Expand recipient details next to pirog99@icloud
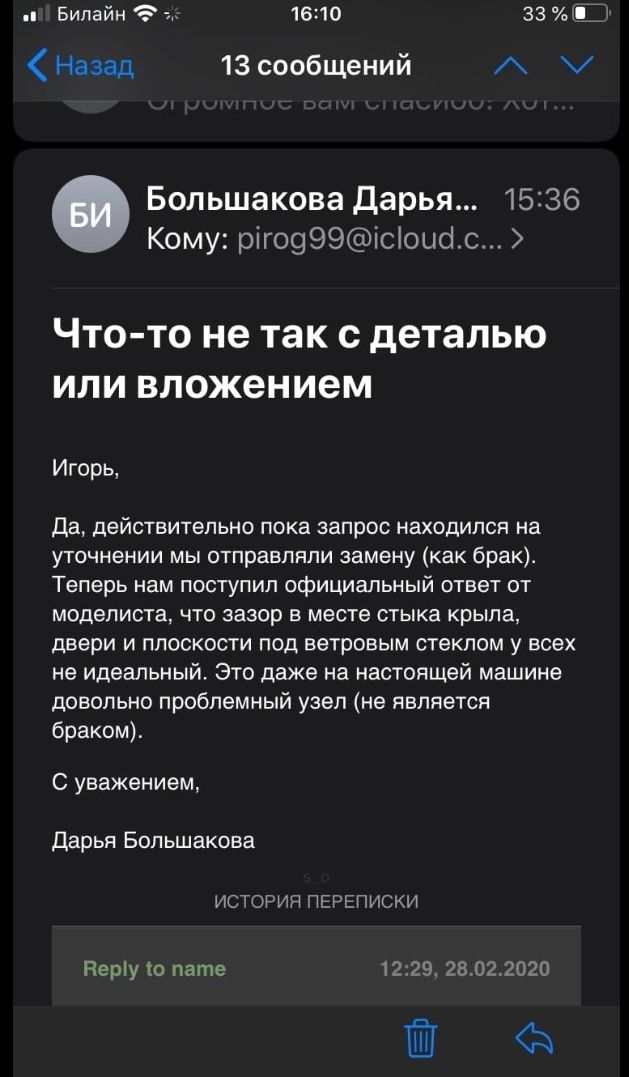Viewport: 629px width, 1077px height. pos(516,240)
